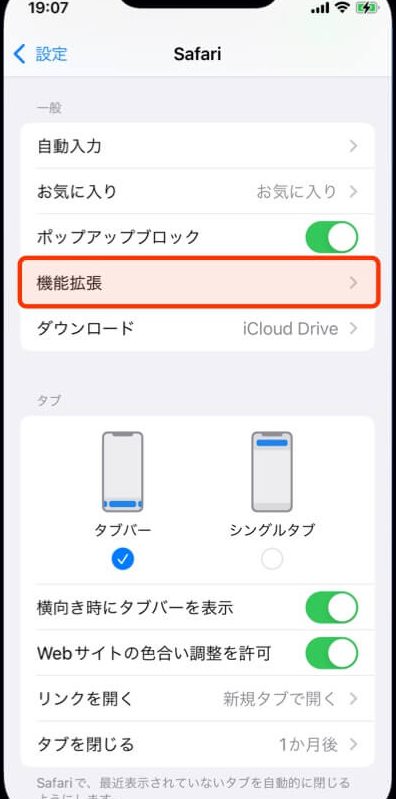Viewport: 396px width, 799px height.
Task: Open the 機能拡張 row
Action: point(198,283)
